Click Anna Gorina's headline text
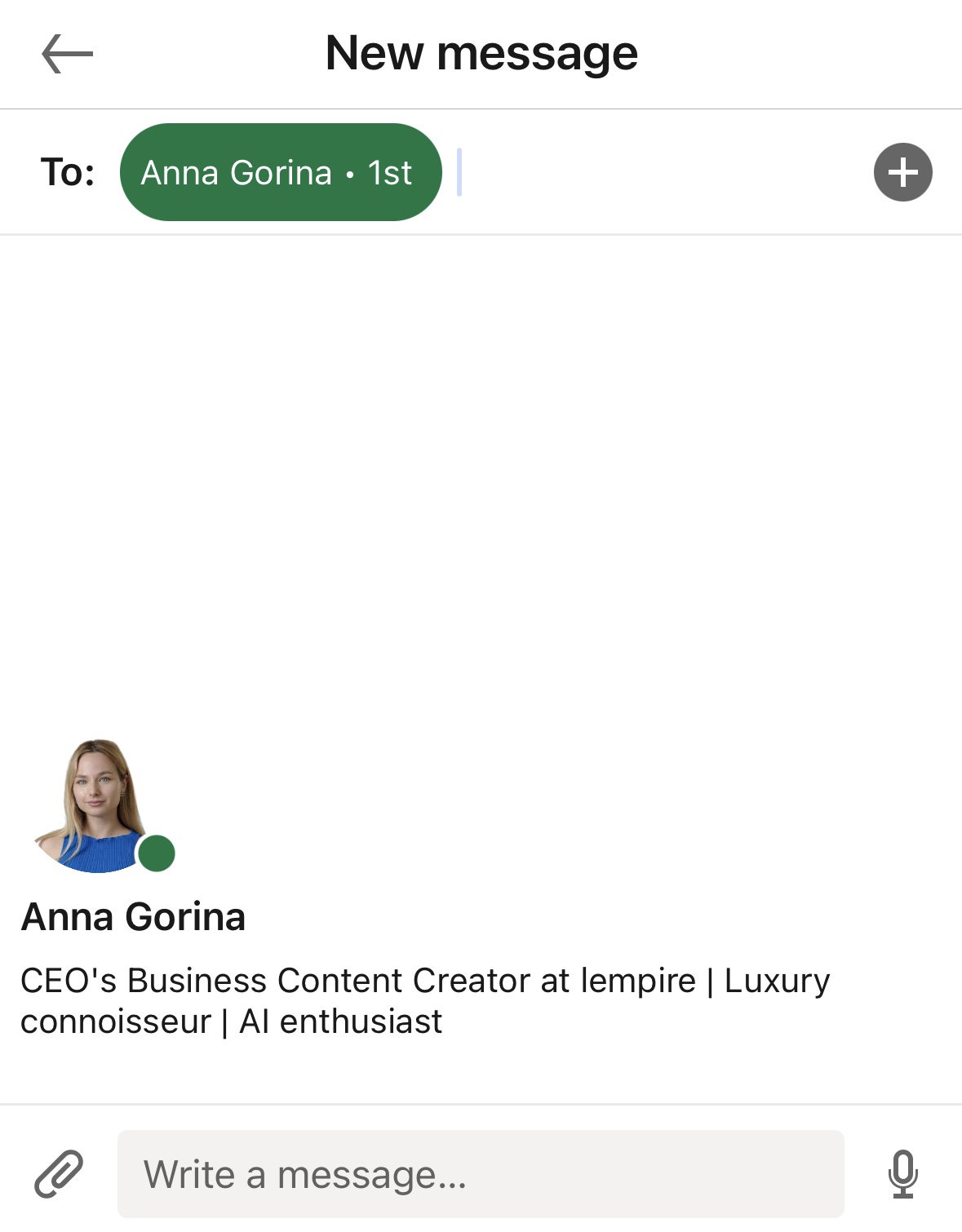Viewport: 962px width, 1232px height. point(424,999)
